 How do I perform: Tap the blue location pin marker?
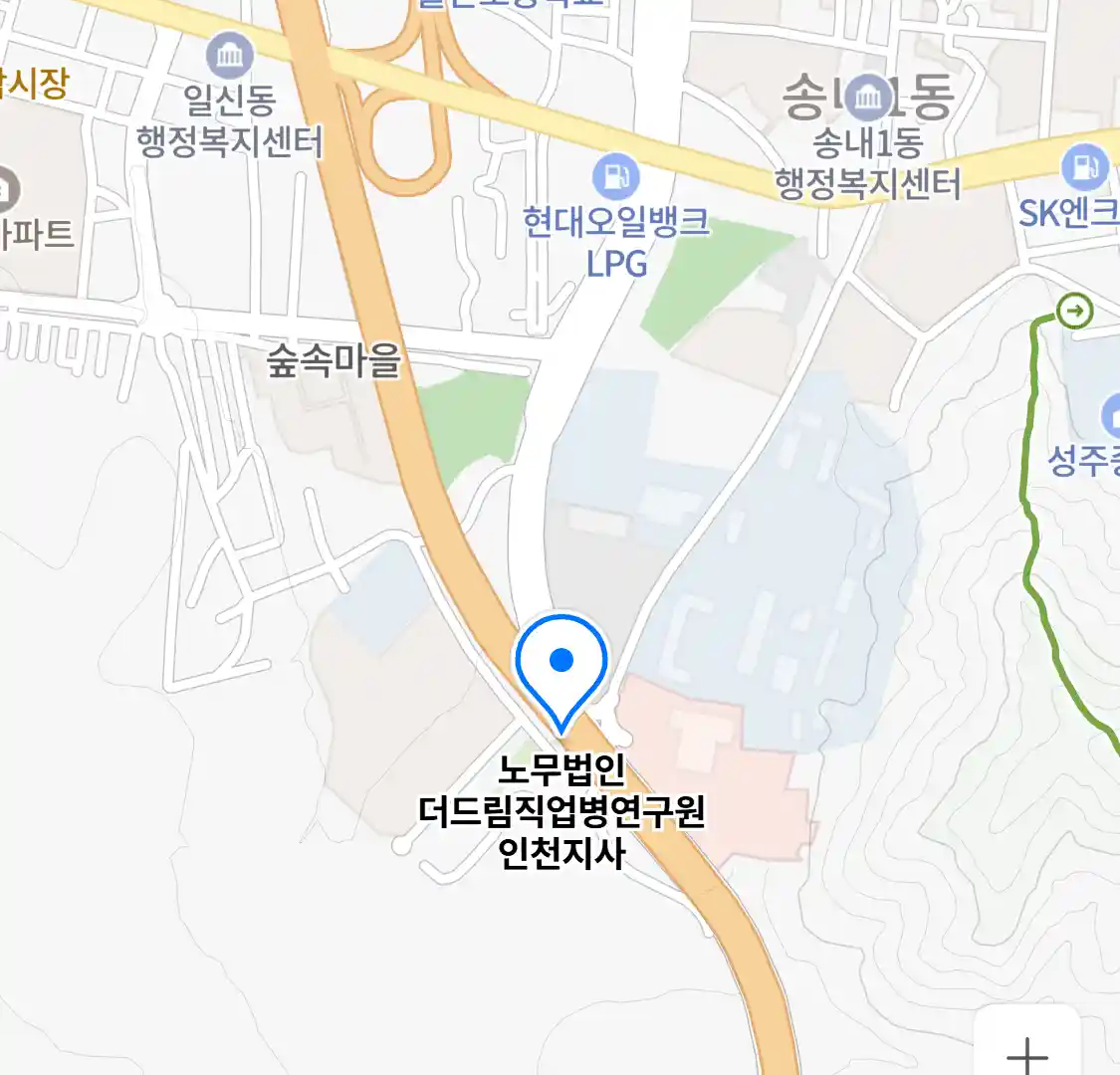[561, 661]
